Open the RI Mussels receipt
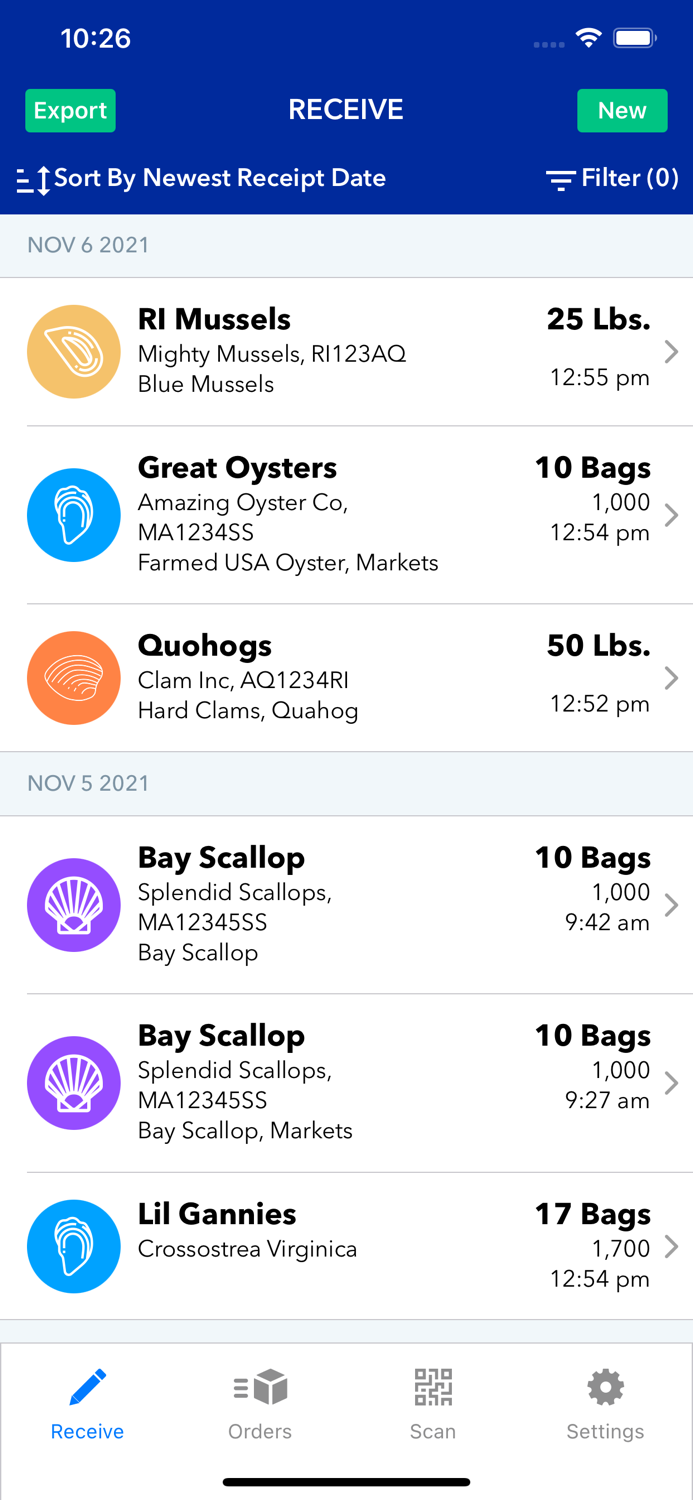The image size is (693, 1500). tap(346, 352)
